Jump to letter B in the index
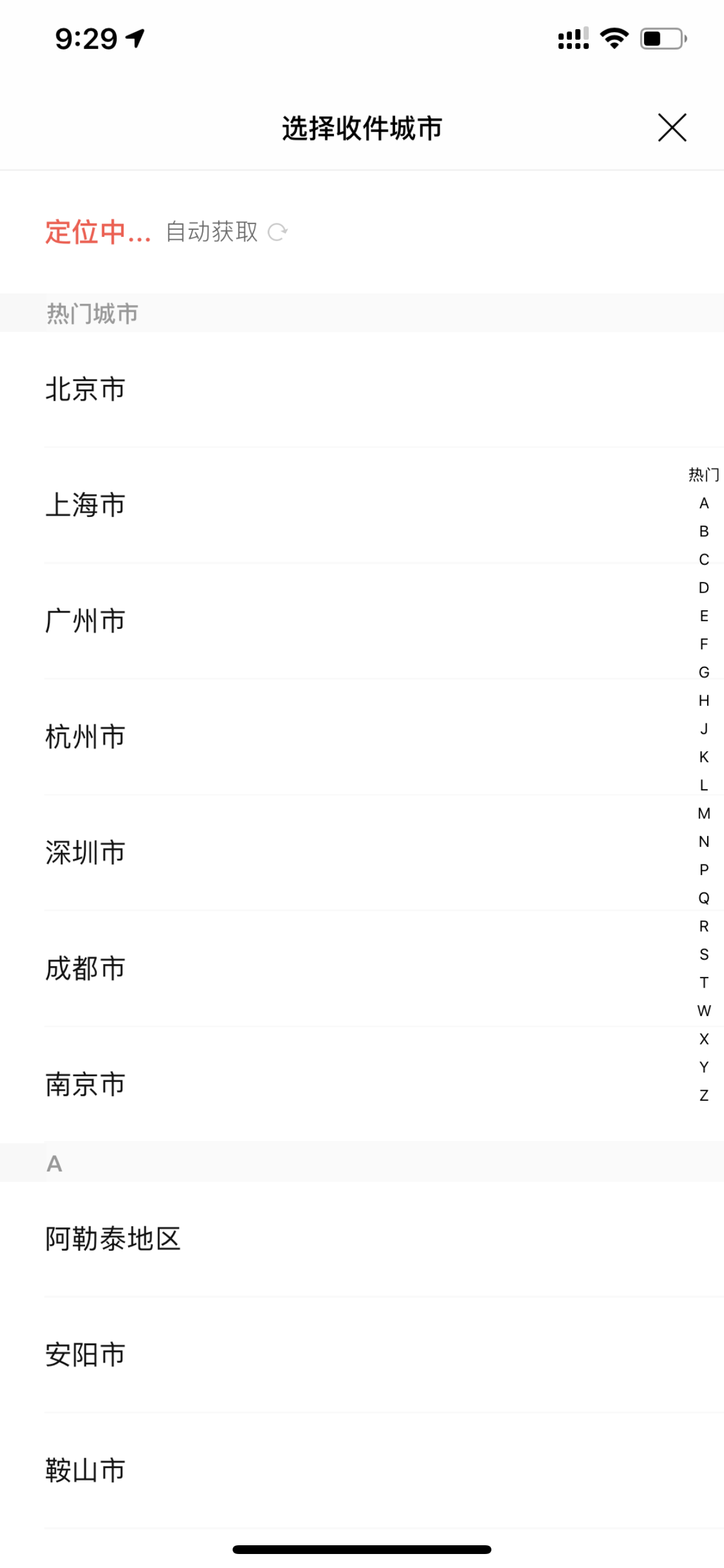This screenshot has height=1568, width=724. (704, 531)
